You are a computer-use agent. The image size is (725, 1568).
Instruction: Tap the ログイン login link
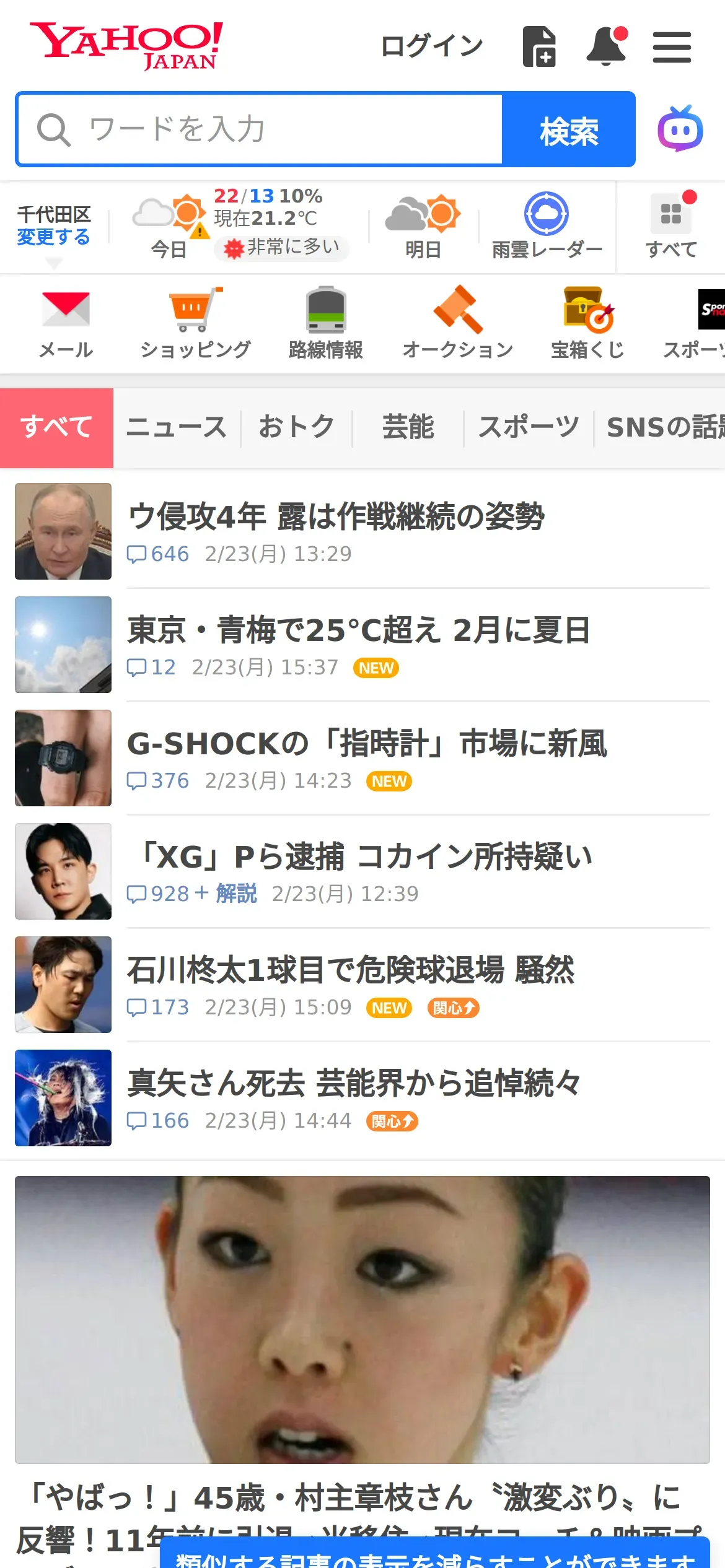click(x=431, y=46)
